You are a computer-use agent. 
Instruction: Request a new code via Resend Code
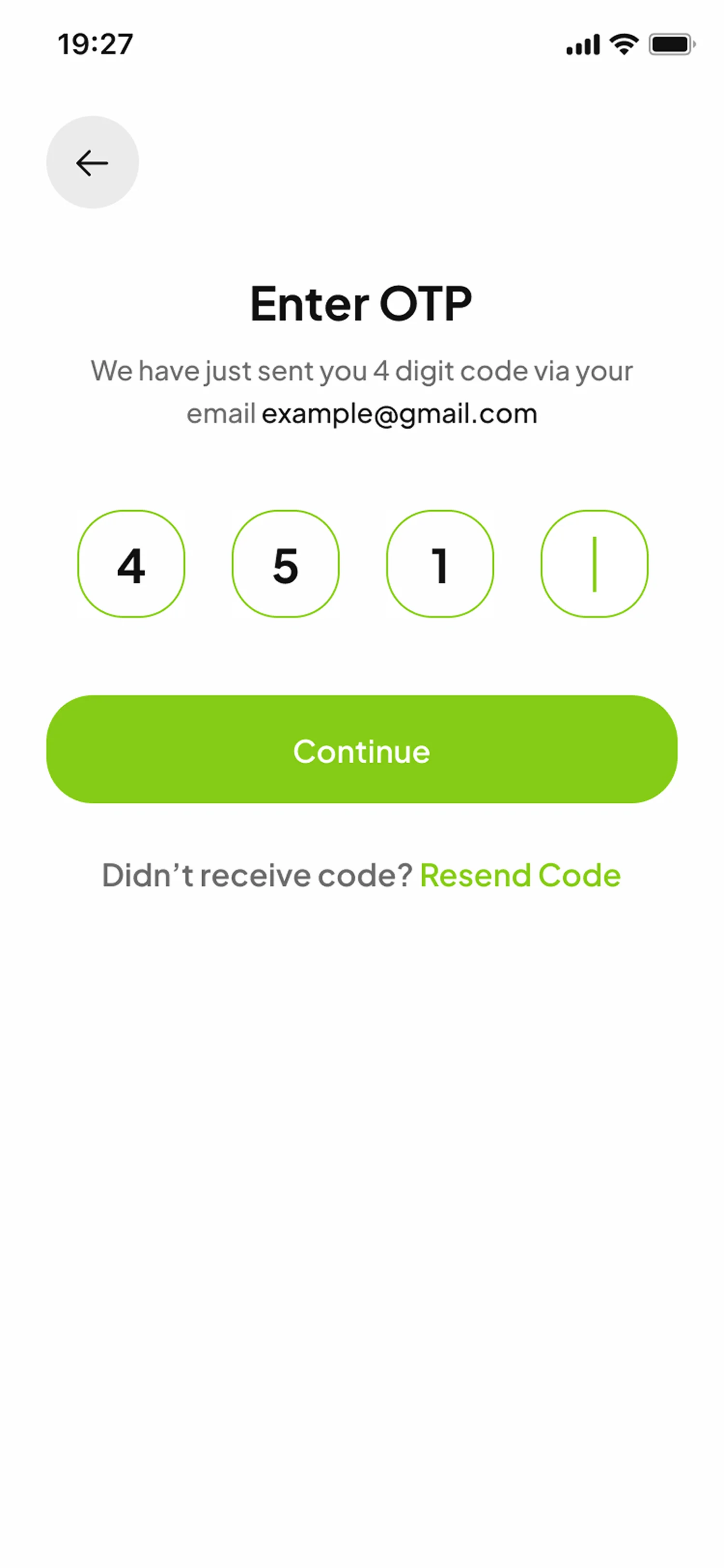520,875
